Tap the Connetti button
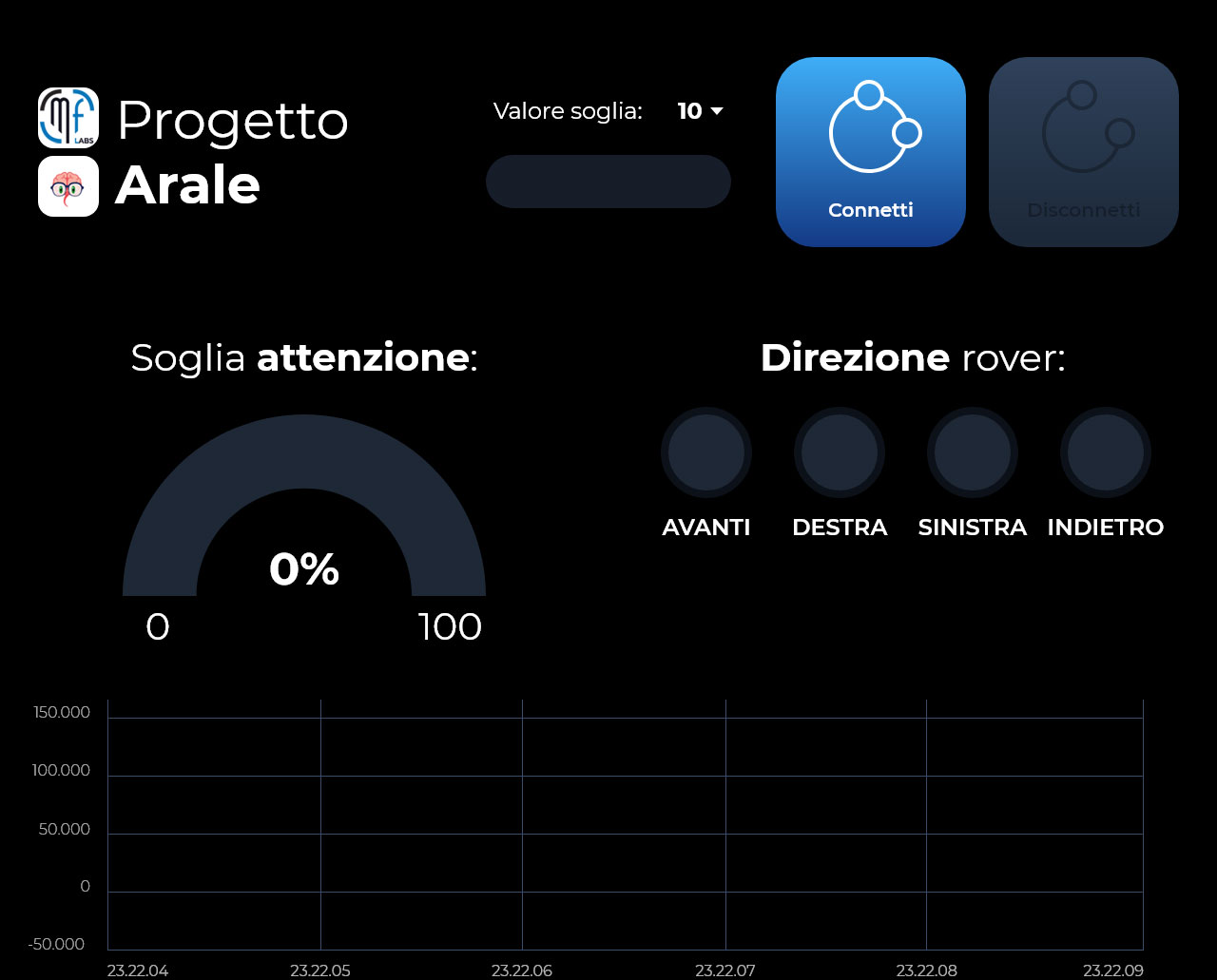This screenshot has height=980, width=1217. coord(870,152)
